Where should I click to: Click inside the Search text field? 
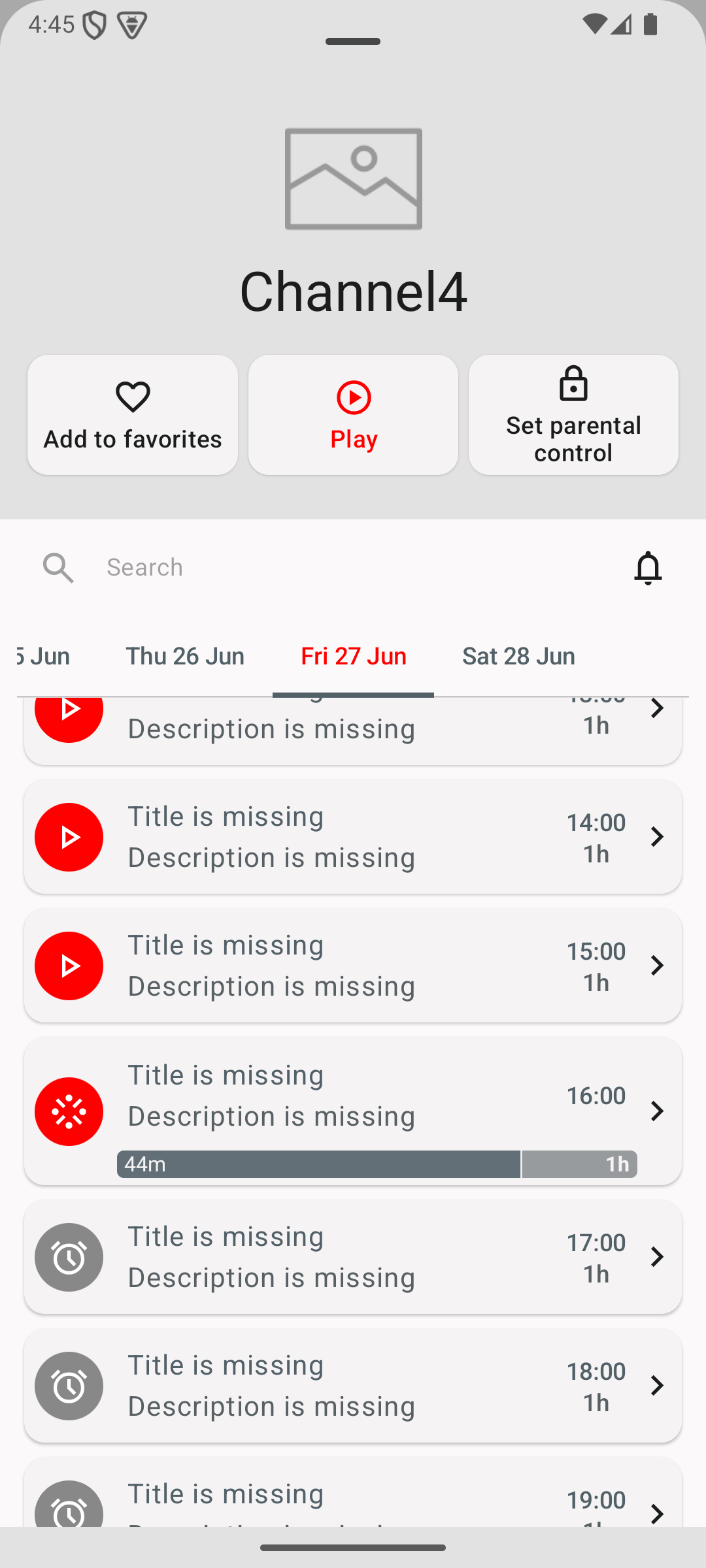click(x=261, y=567)
